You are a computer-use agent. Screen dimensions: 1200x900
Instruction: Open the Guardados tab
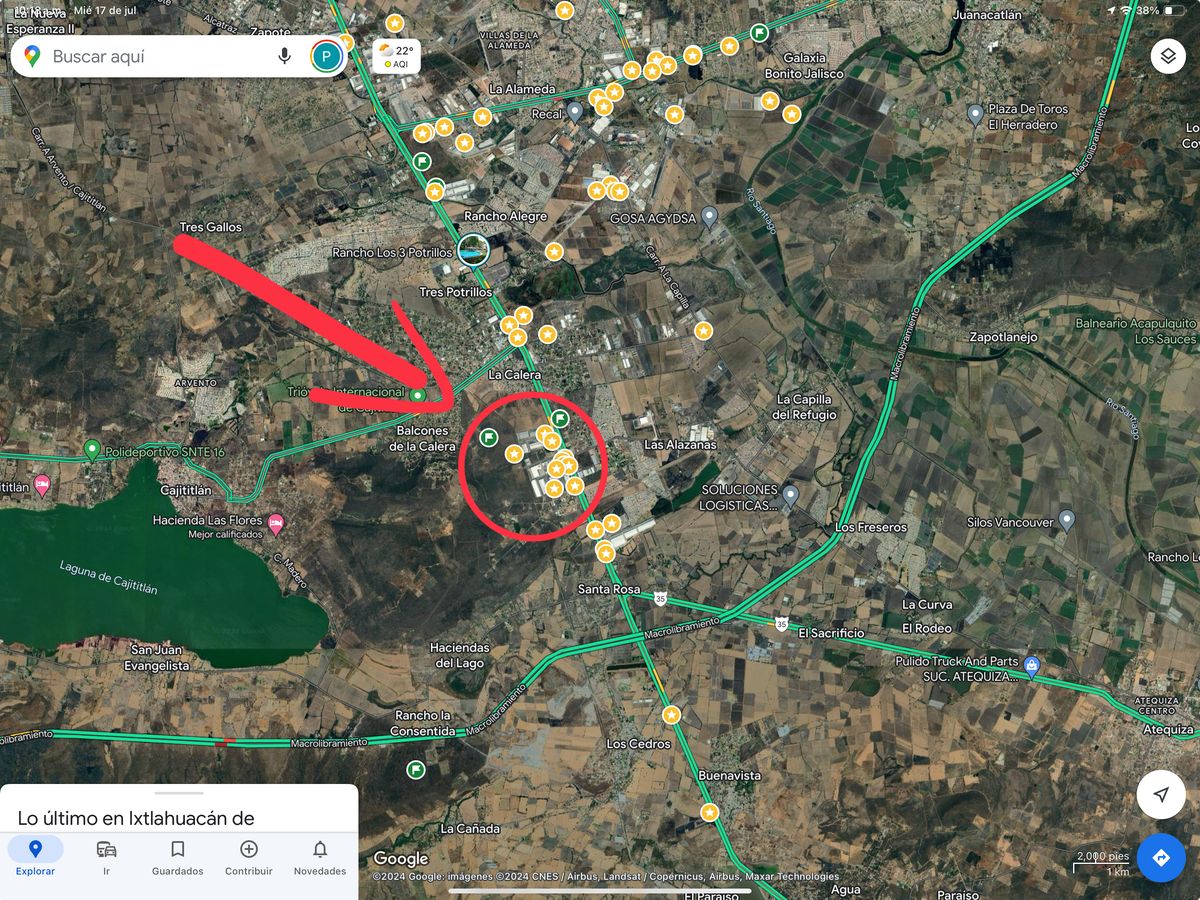(177, 857)
